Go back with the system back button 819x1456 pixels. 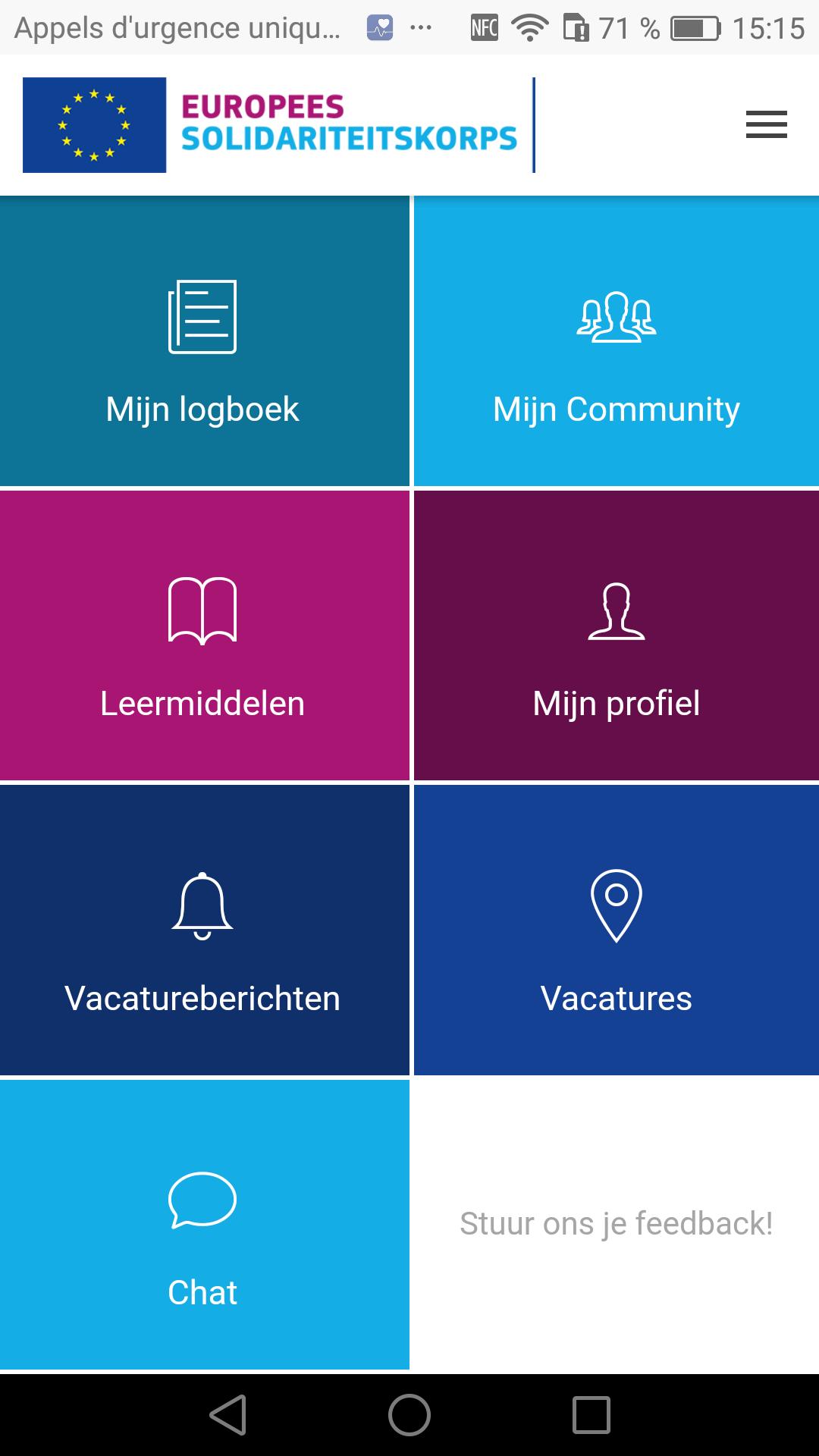tap(228, 1415)
